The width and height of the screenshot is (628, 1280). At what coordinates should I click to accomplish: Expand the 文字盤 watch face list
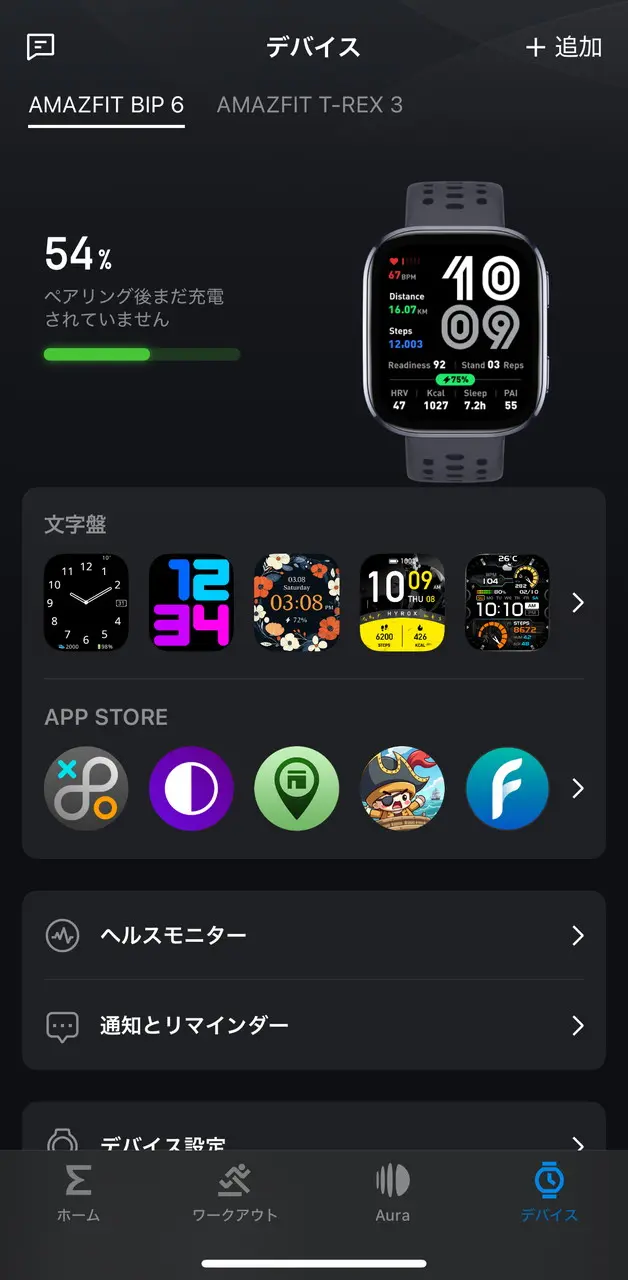click(x=577, y=602)
